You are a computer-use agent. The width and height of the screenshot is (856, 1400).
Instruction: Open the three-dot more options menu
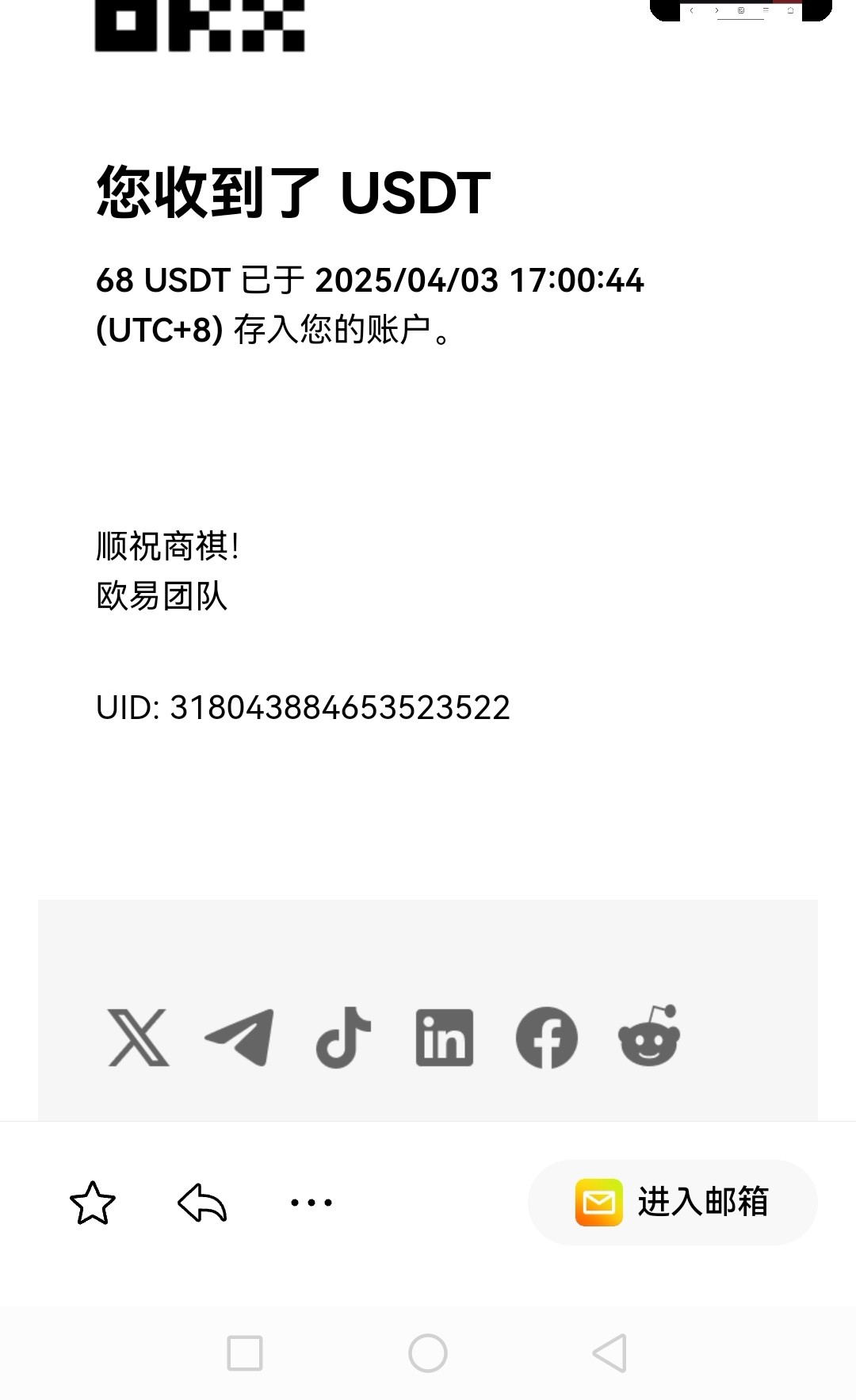point(311,1203)
